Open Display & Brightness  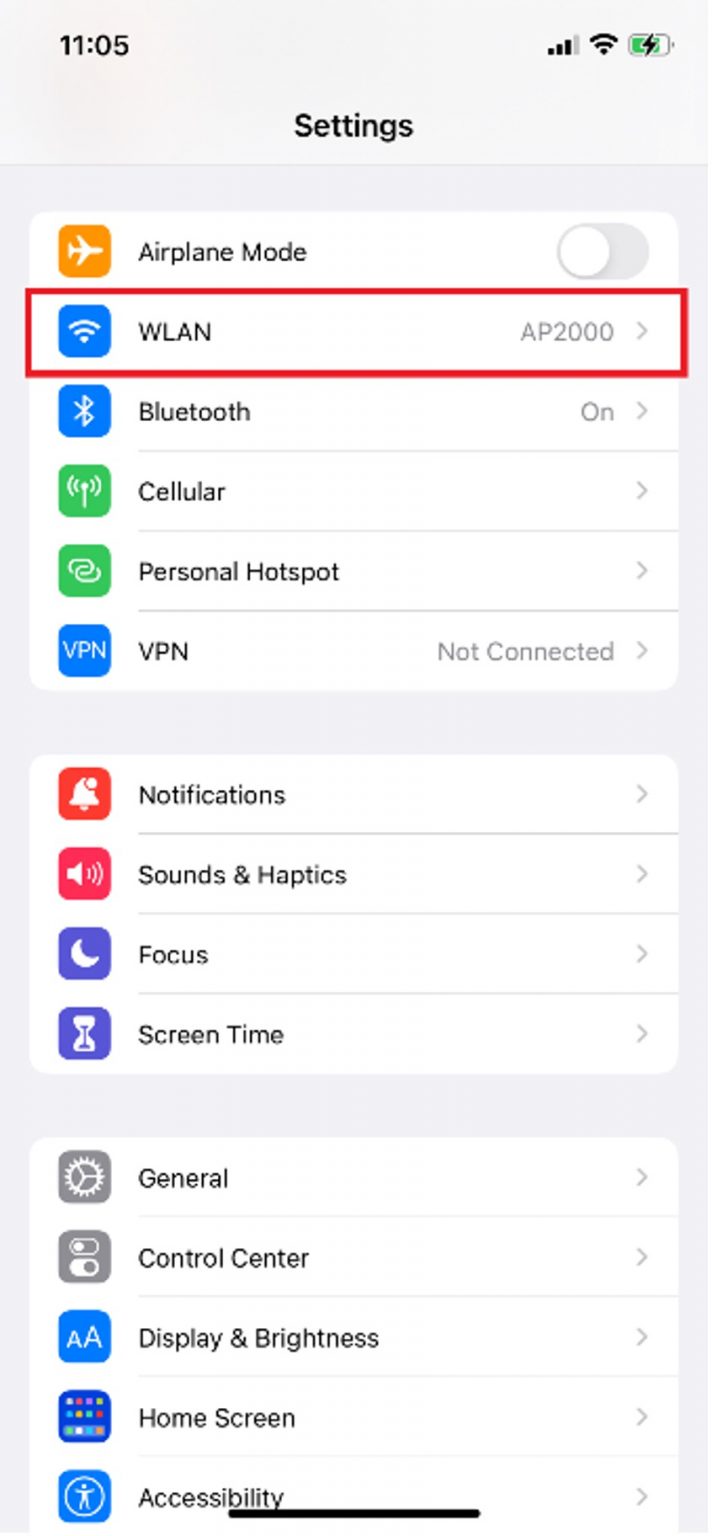354,1338
